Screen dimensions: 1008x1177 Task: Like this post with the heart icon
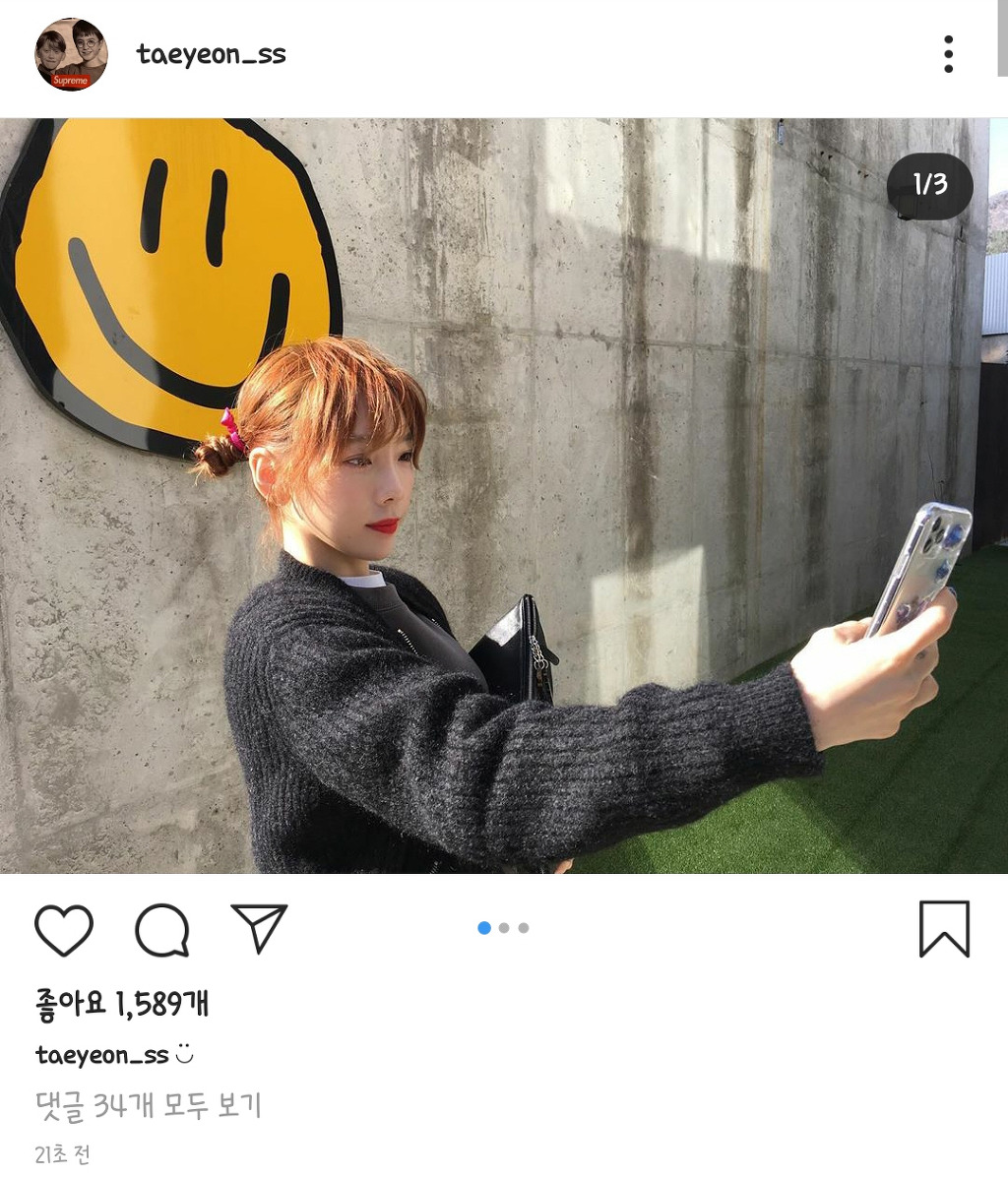[x=64, y=929]
